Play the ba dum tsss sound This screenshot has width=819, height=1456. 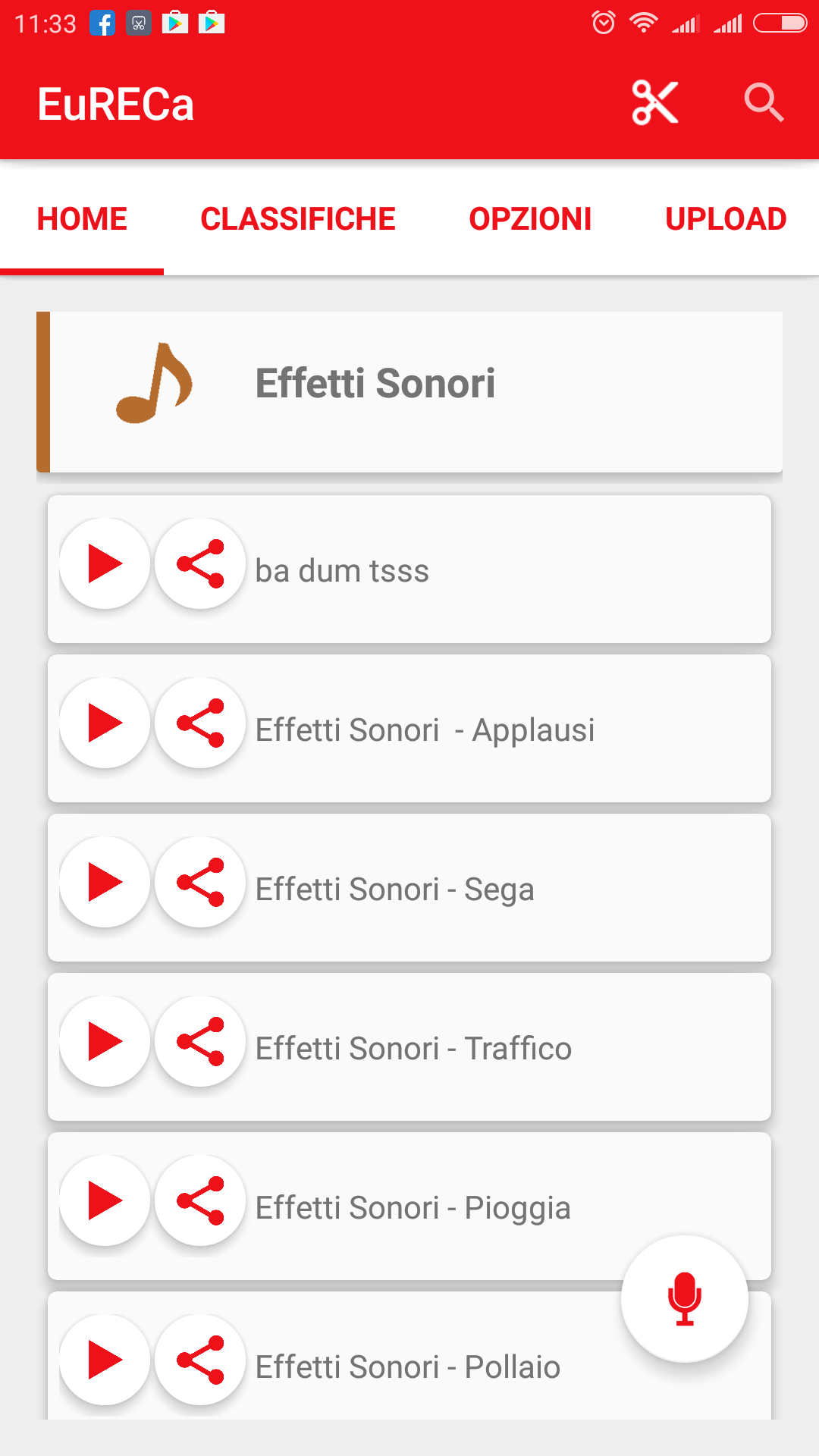click(x=105, y=563)
